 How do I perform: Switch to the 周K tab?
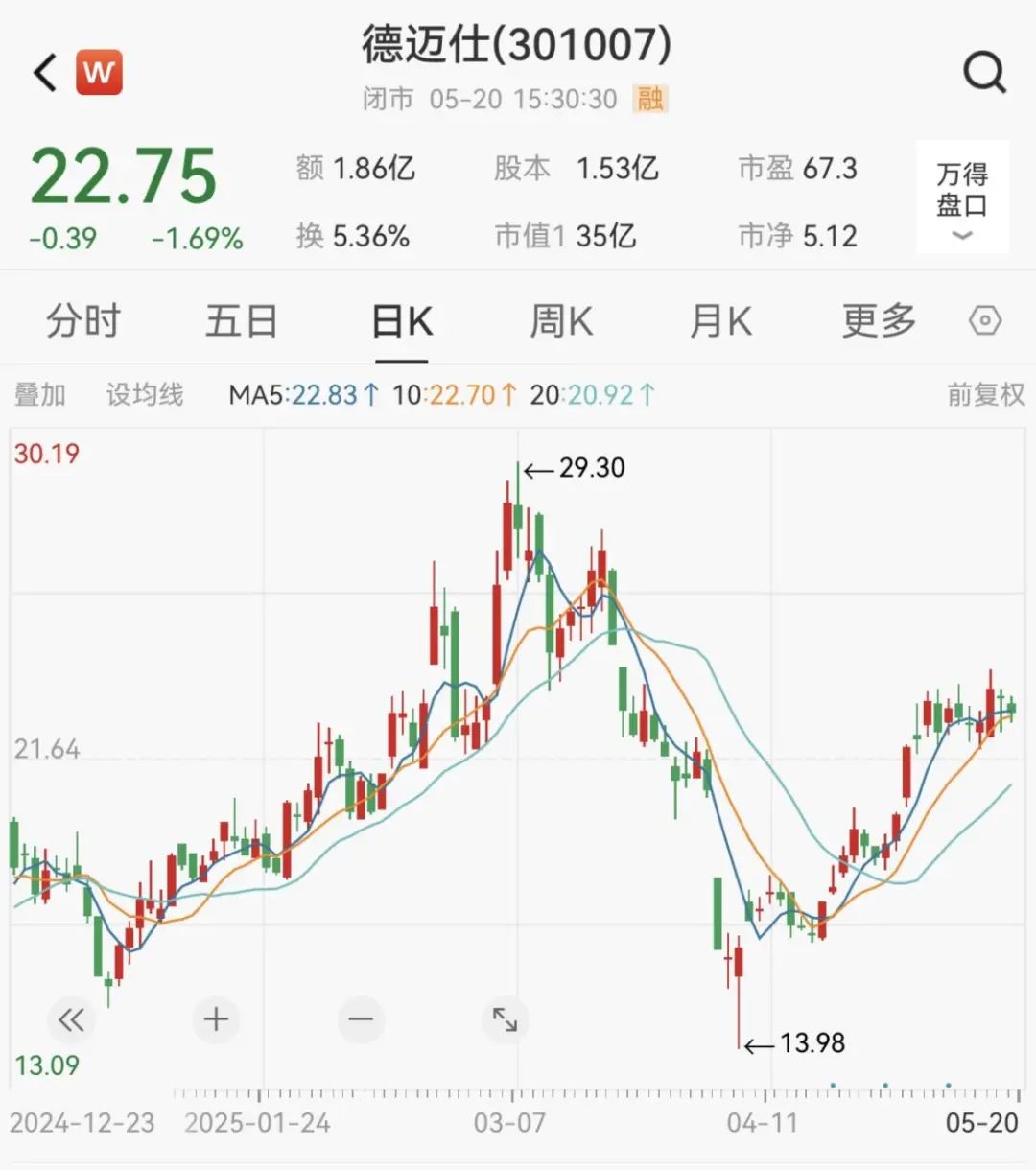[x=561, y=321]
